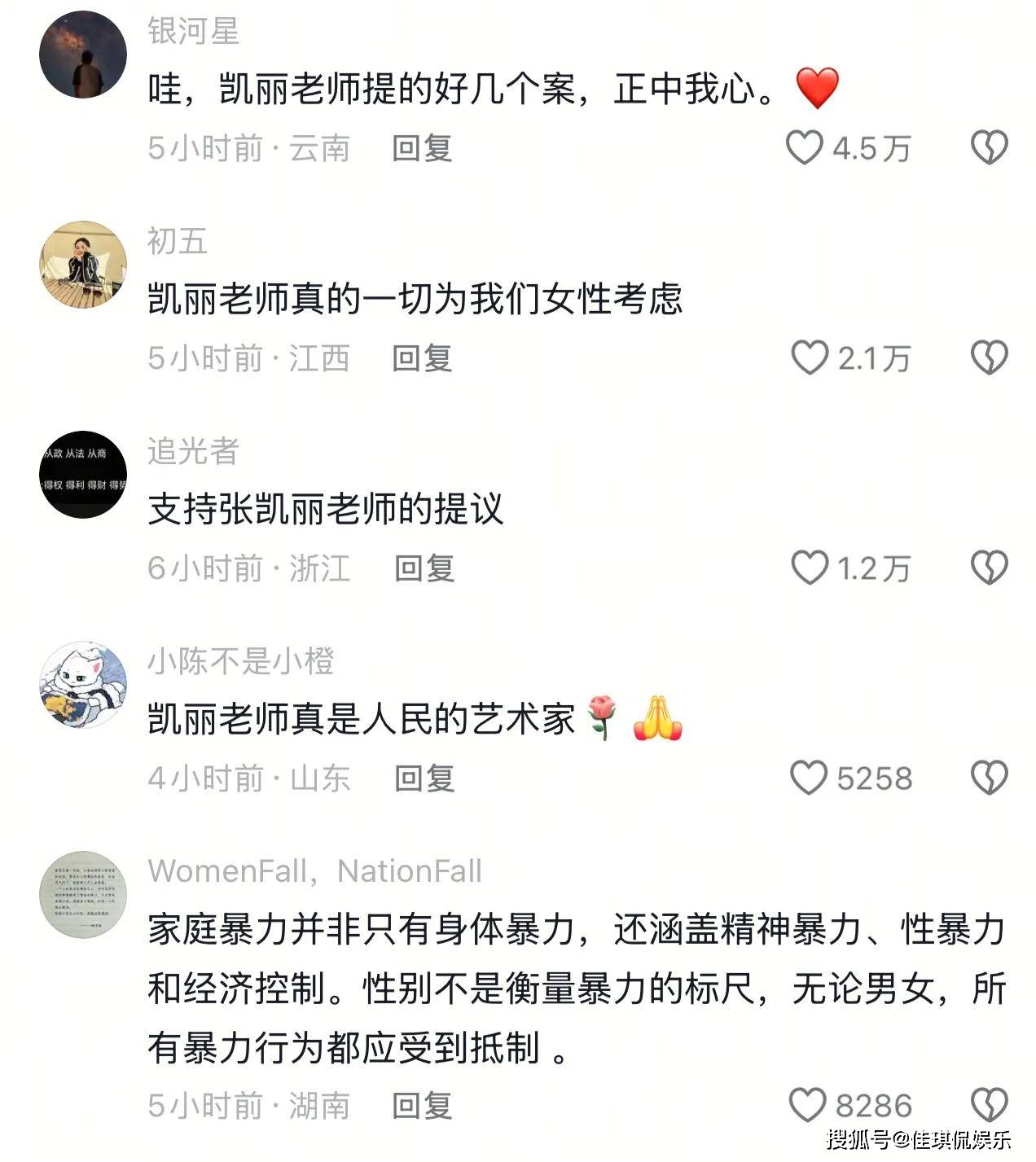Reply to WomenFall, NationFall's comment
This screenshot has width=1036, height=1162.
pos(422,1107)
